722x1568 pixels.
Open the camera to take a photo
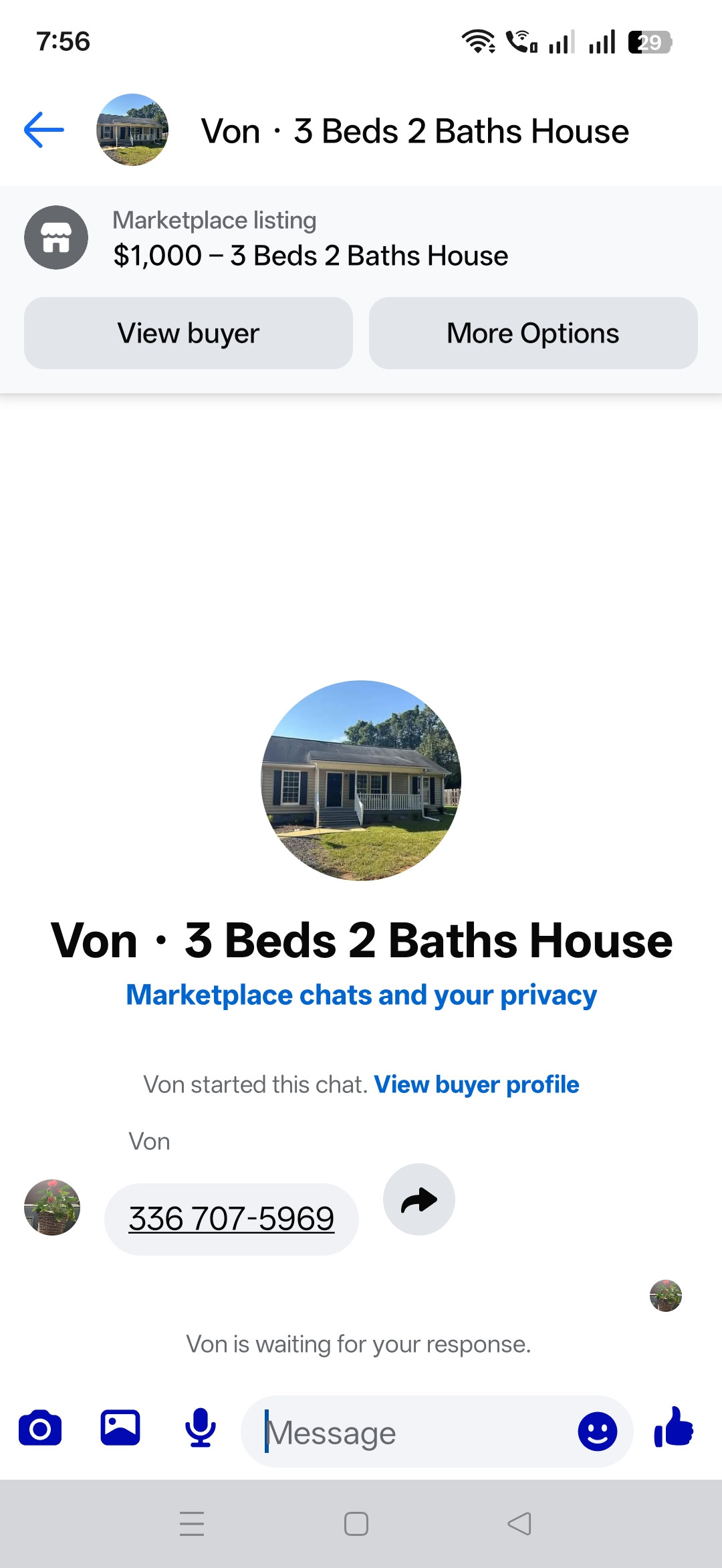[40, 1428]
